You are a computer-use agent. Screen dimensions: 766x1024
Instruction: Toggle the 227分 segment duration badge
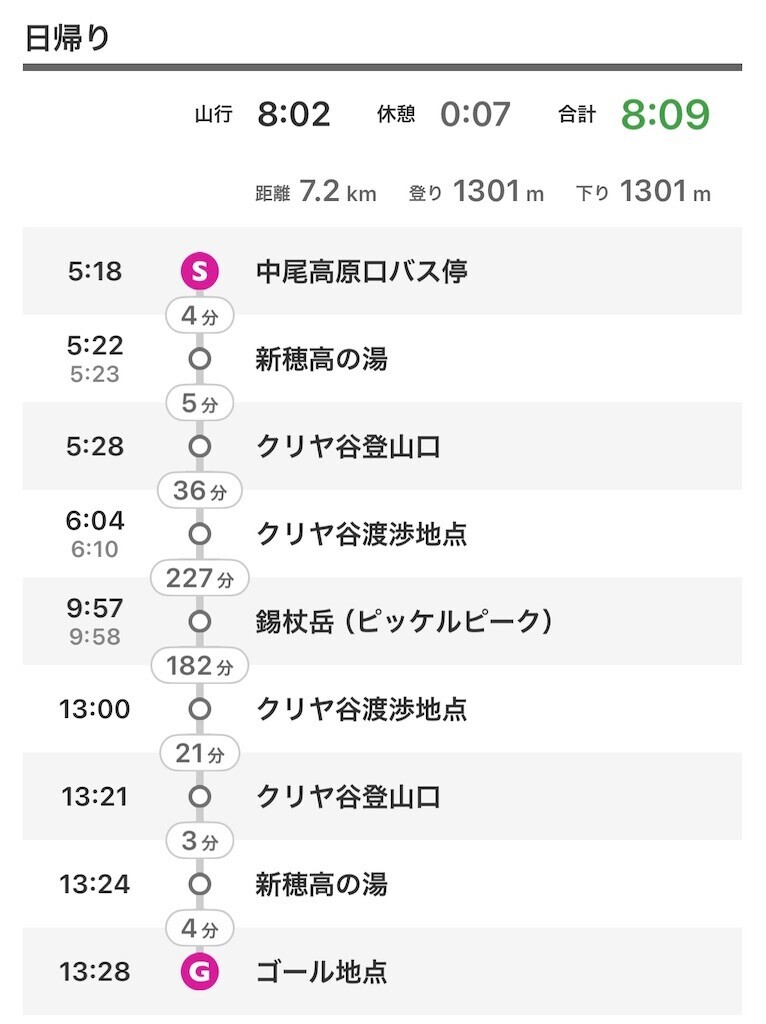[x=199, y=575]
